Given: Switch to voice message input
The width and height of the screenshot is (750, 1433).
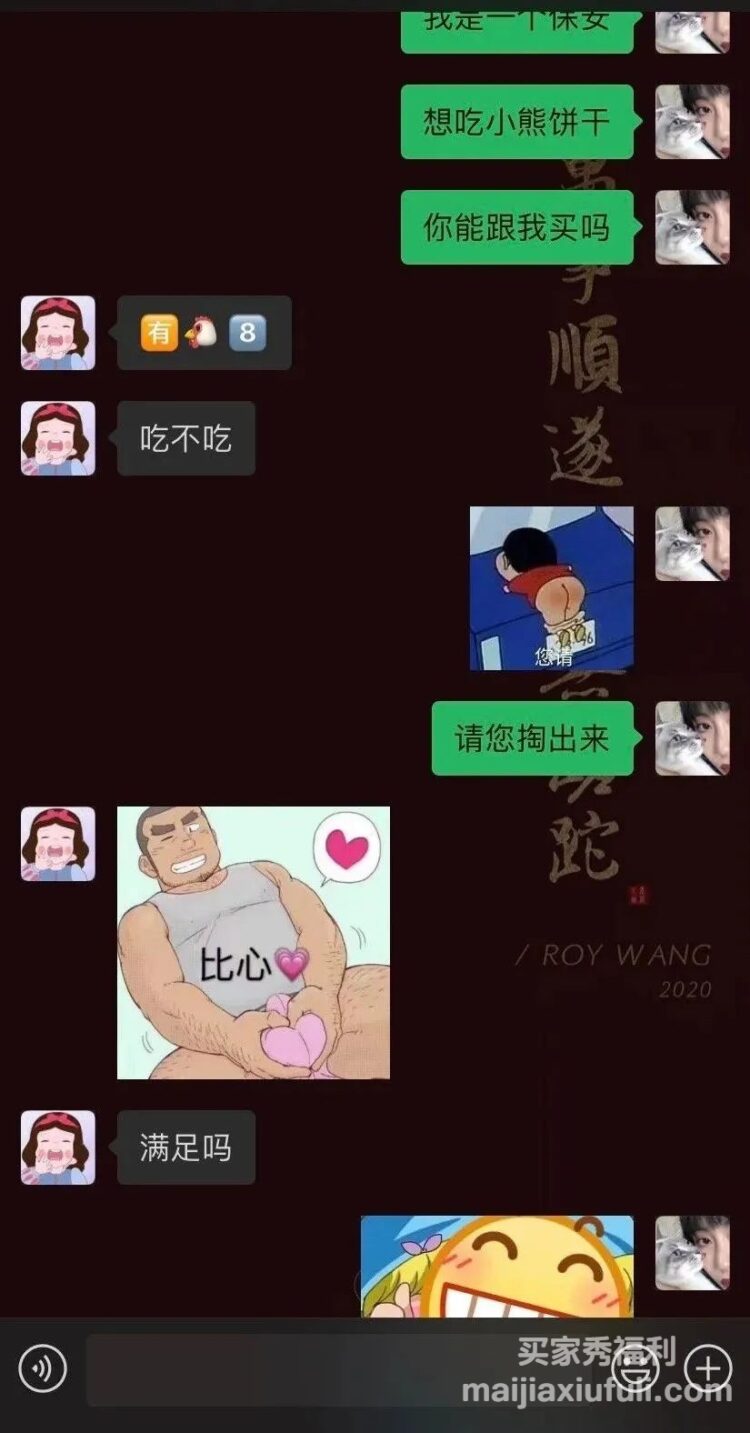Looking at the screenshot, I should click(42, 1368).
